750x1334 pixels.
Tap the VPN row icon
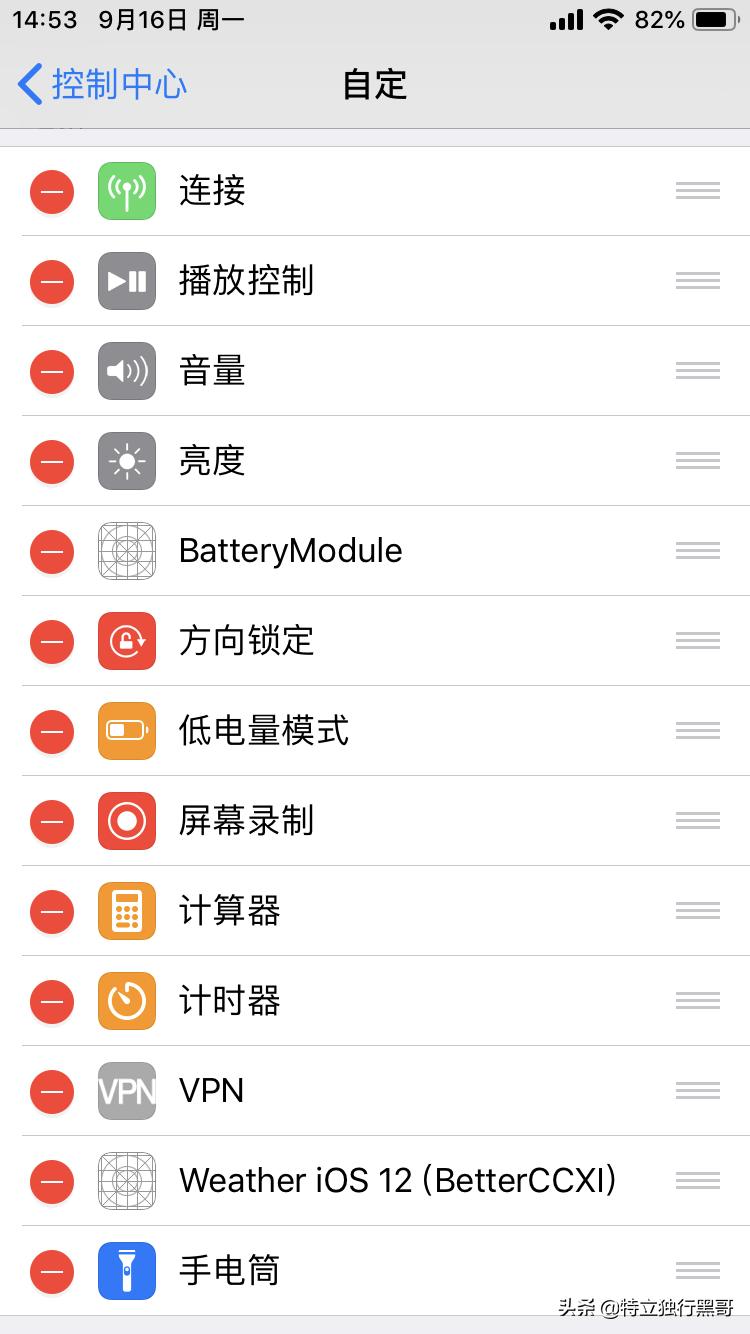(126, 1091)
